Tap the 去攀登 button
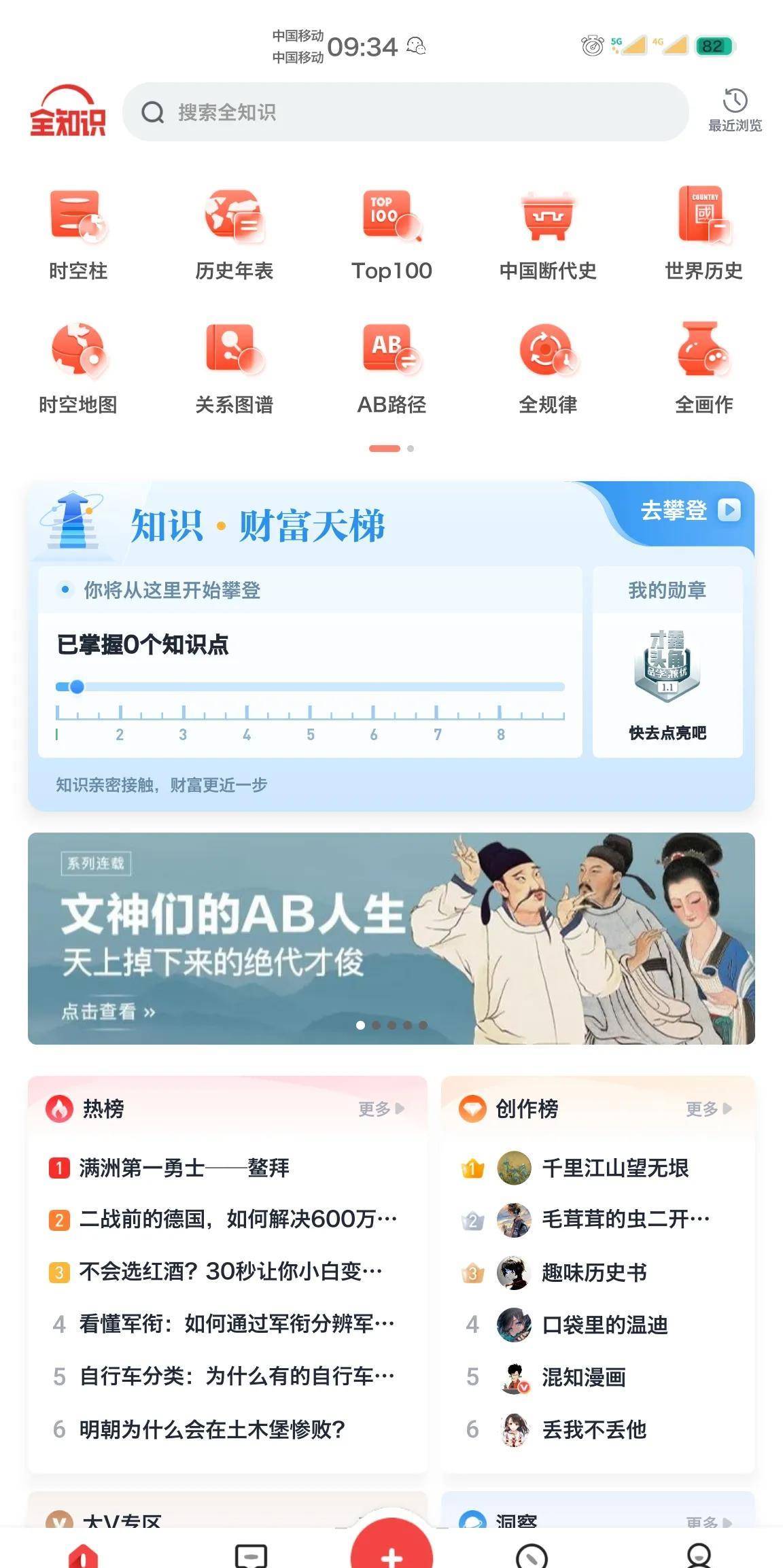This screenshot has height=1568, width=783. click(x=688, y=510)
